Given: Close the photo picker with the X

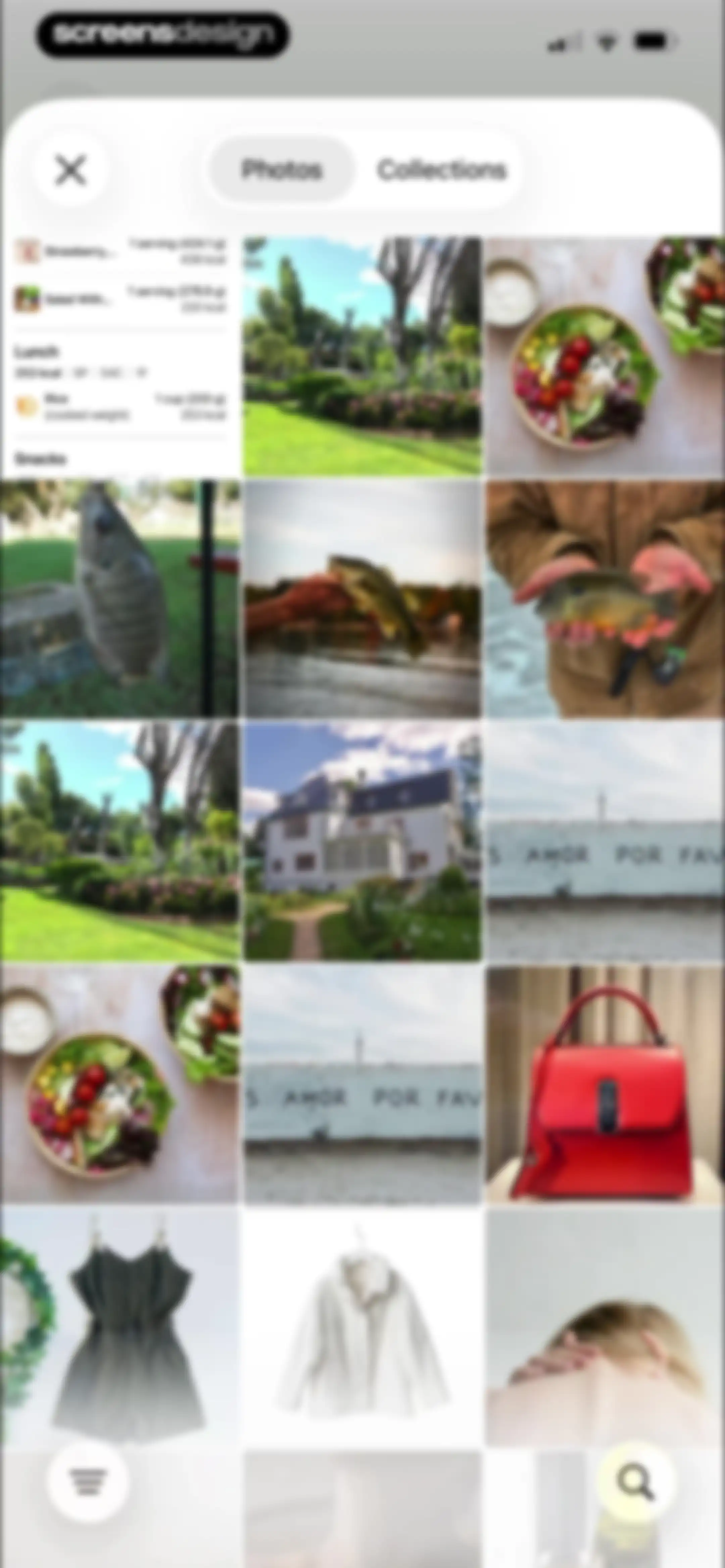Looking at the screenshot, I should 70,169.
